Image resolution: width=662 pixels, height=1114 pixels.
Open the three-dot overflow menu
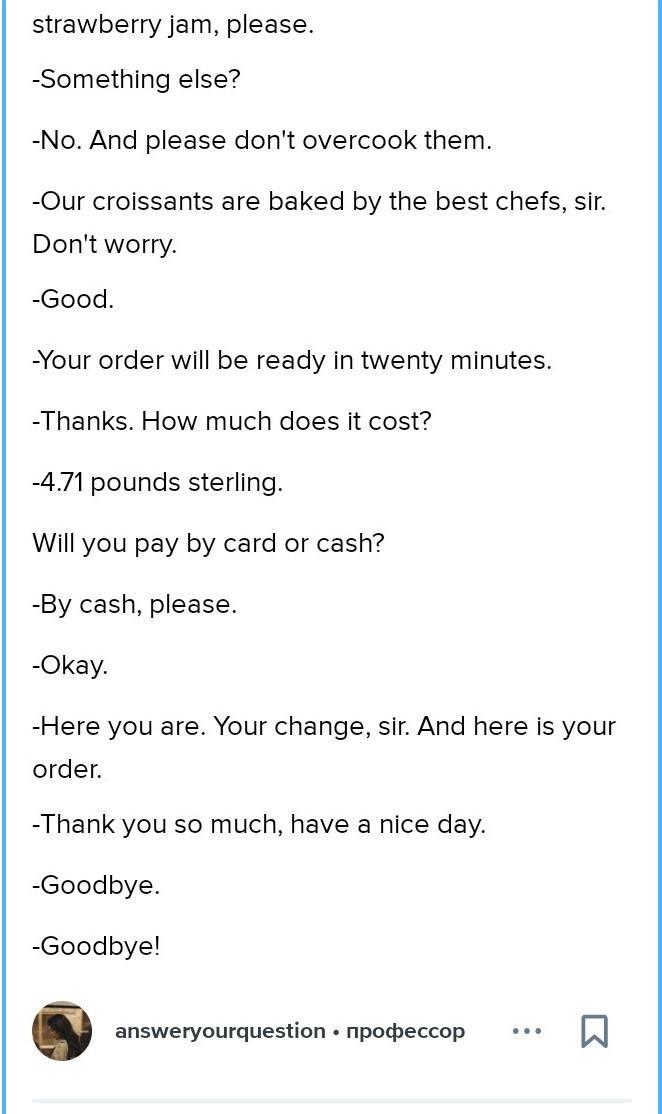pyautogui.click(x=527, y=1031)
